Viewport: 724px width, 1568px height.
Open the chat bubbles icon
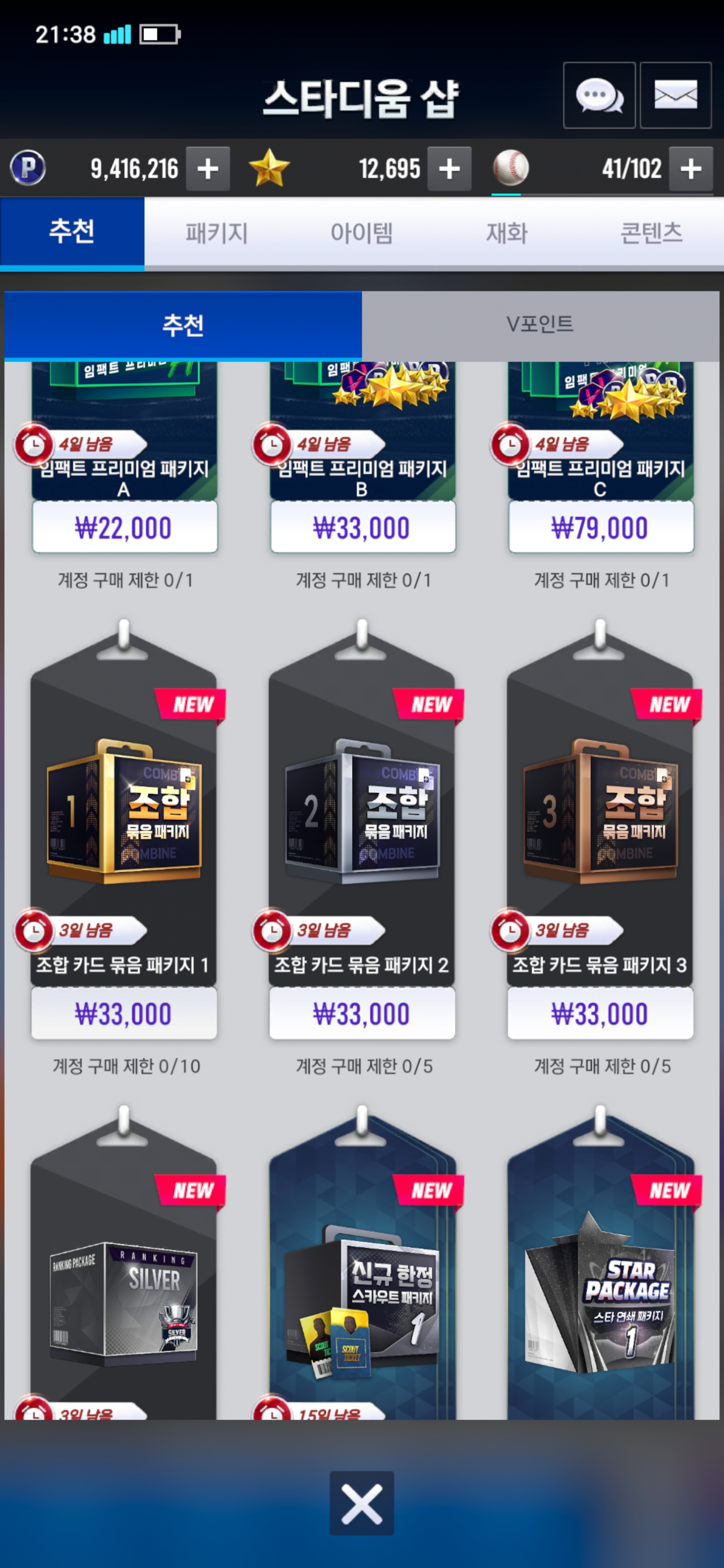coord(599,95)
